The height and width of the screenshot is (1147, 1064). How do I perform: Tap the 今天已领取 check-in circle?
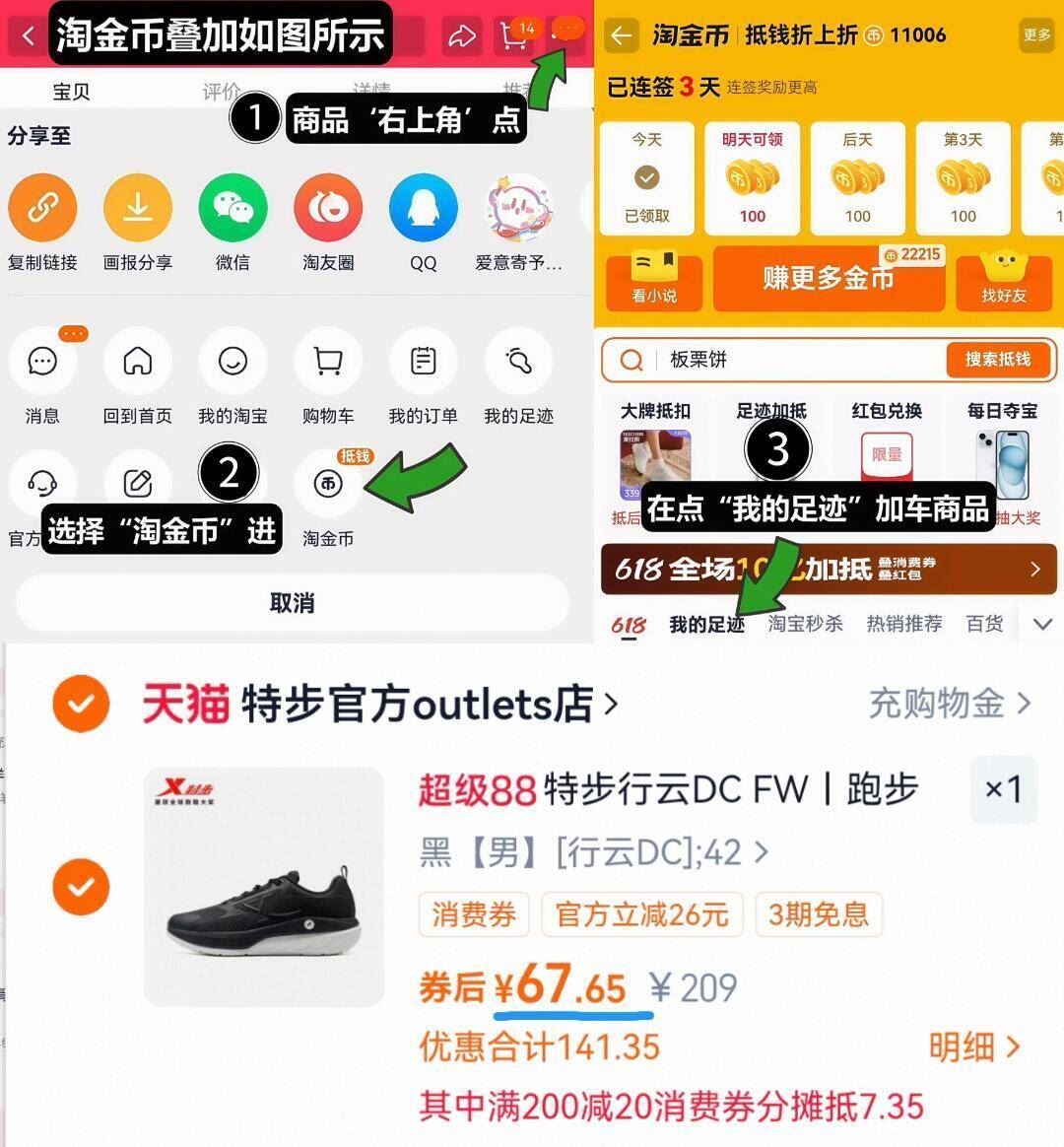point(646,178)
